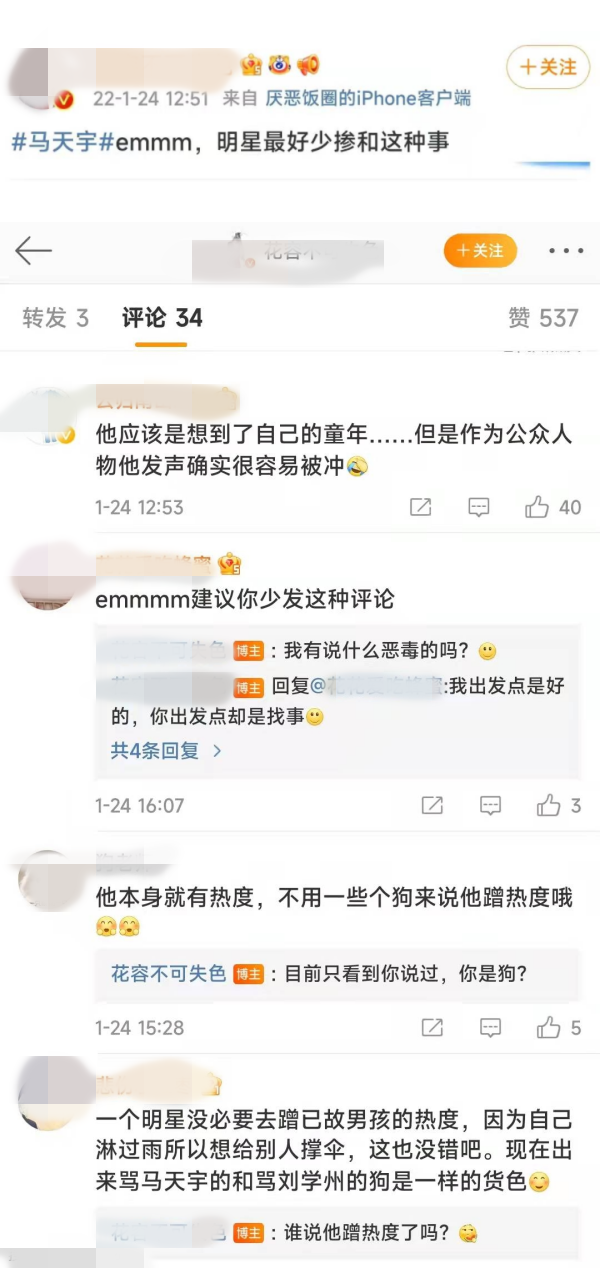Like the 16:07 comment with 3 likes
600x1268 pixels.
coord(549,805)
